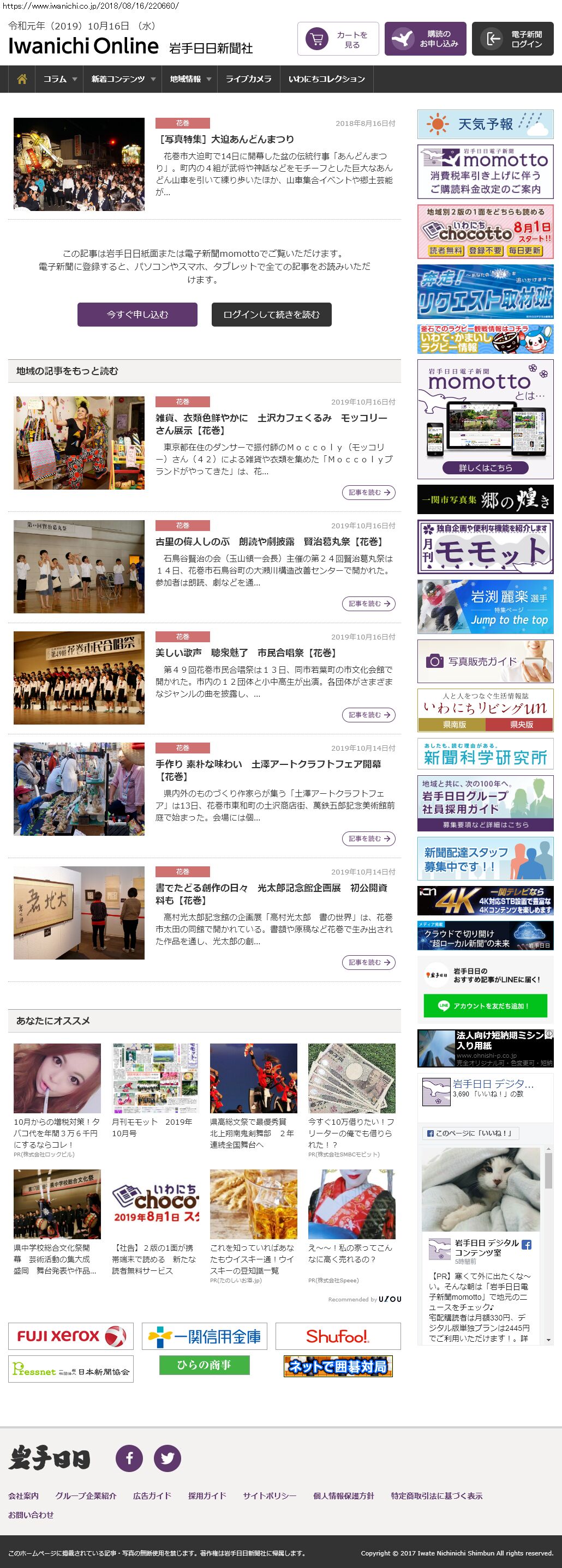562x1568 pixels.
Task: Tap 今すぐ申し込む button
Action: click(x=137, y=315)
